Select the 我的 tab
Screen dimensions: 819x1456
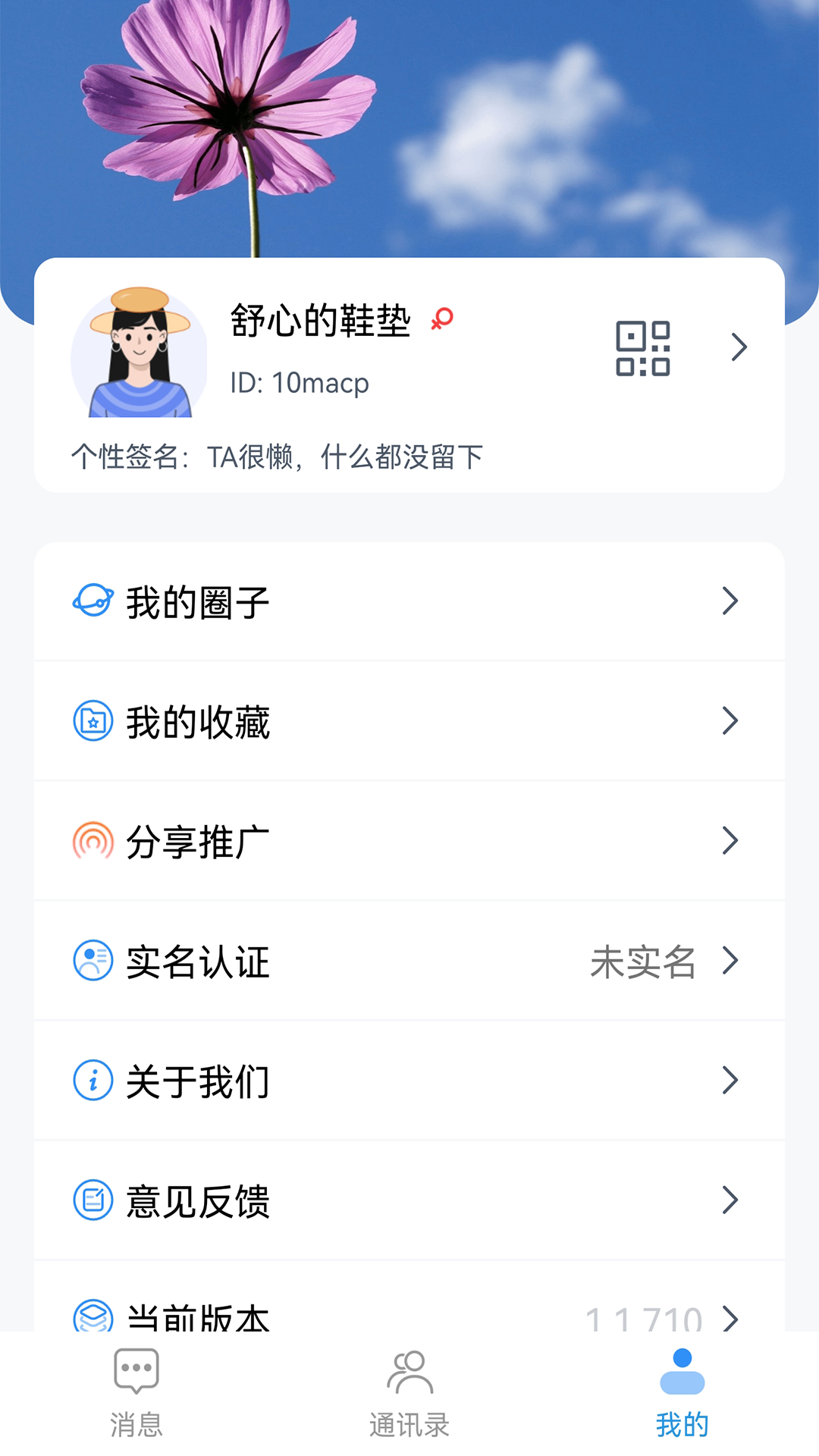point(682,1394)
